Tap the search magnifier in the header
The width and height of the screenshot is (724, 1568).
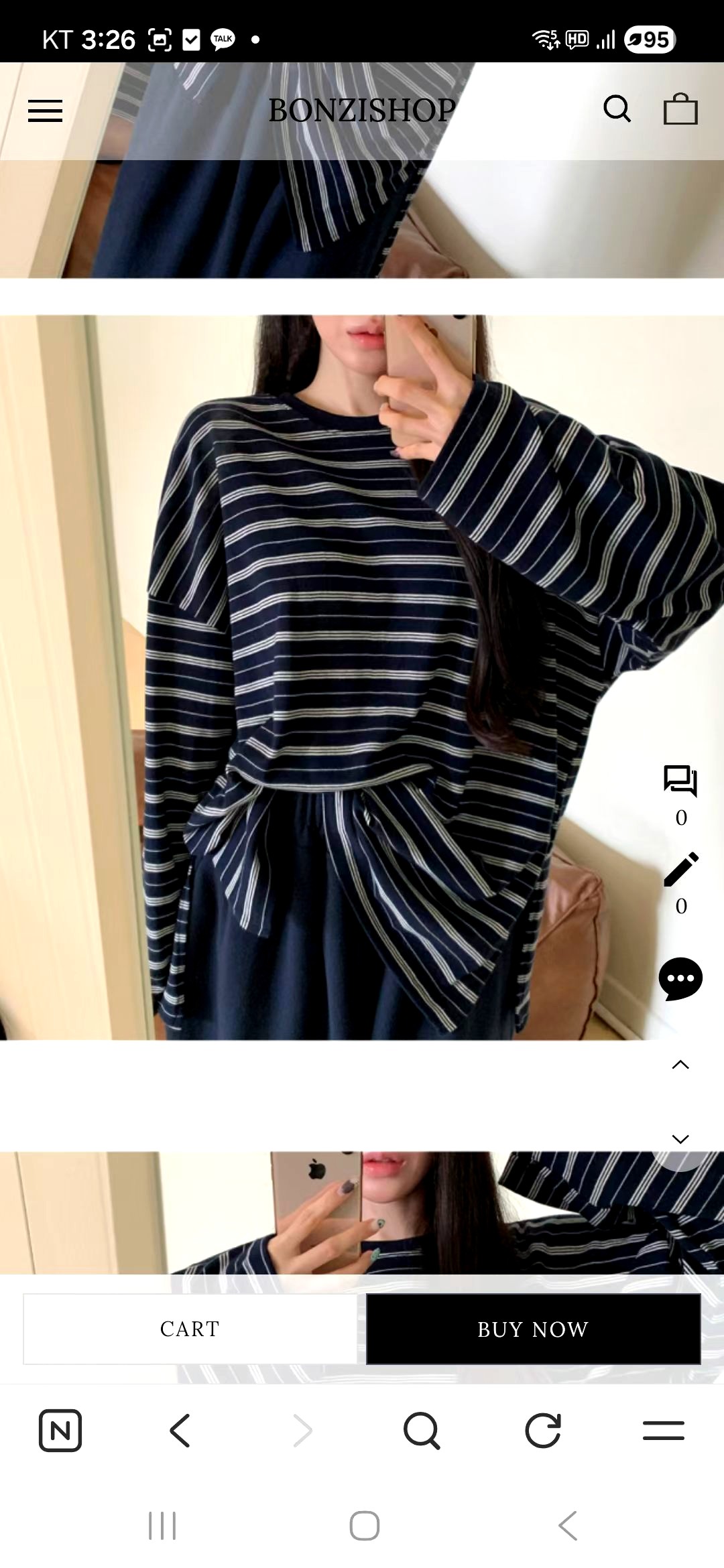point(617,109)
